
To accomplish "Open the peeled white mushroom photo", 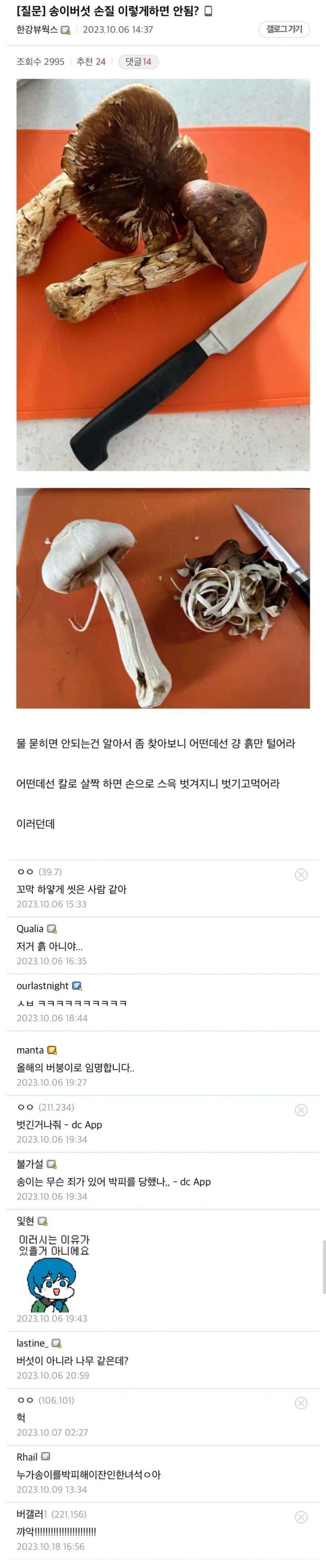I will point(163,598).
